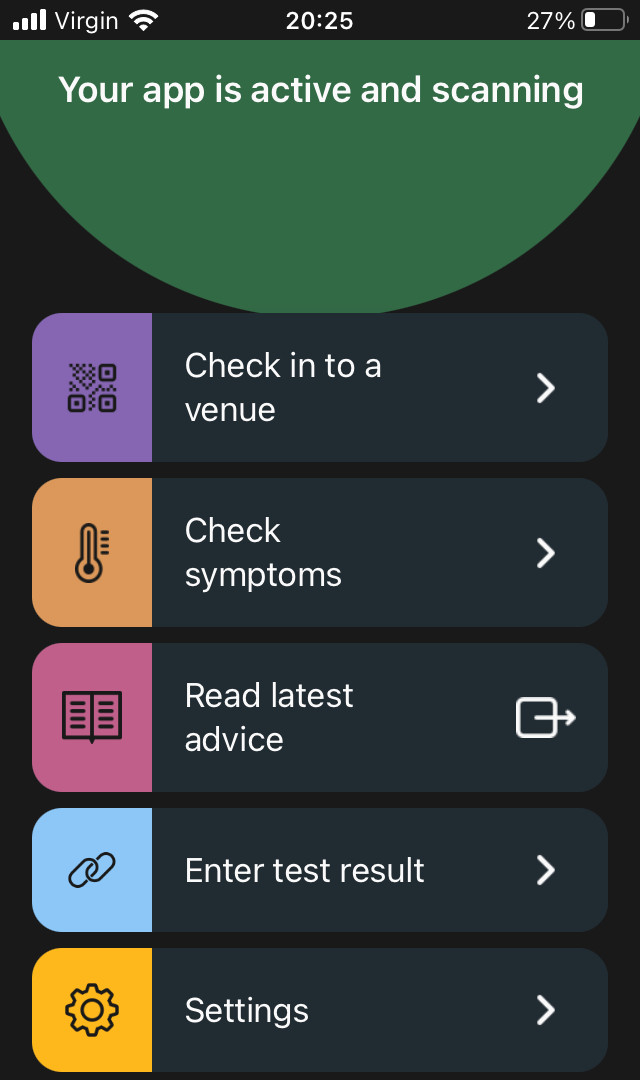Open Check symptoms

pyautogui.click(x=320, y=553)
